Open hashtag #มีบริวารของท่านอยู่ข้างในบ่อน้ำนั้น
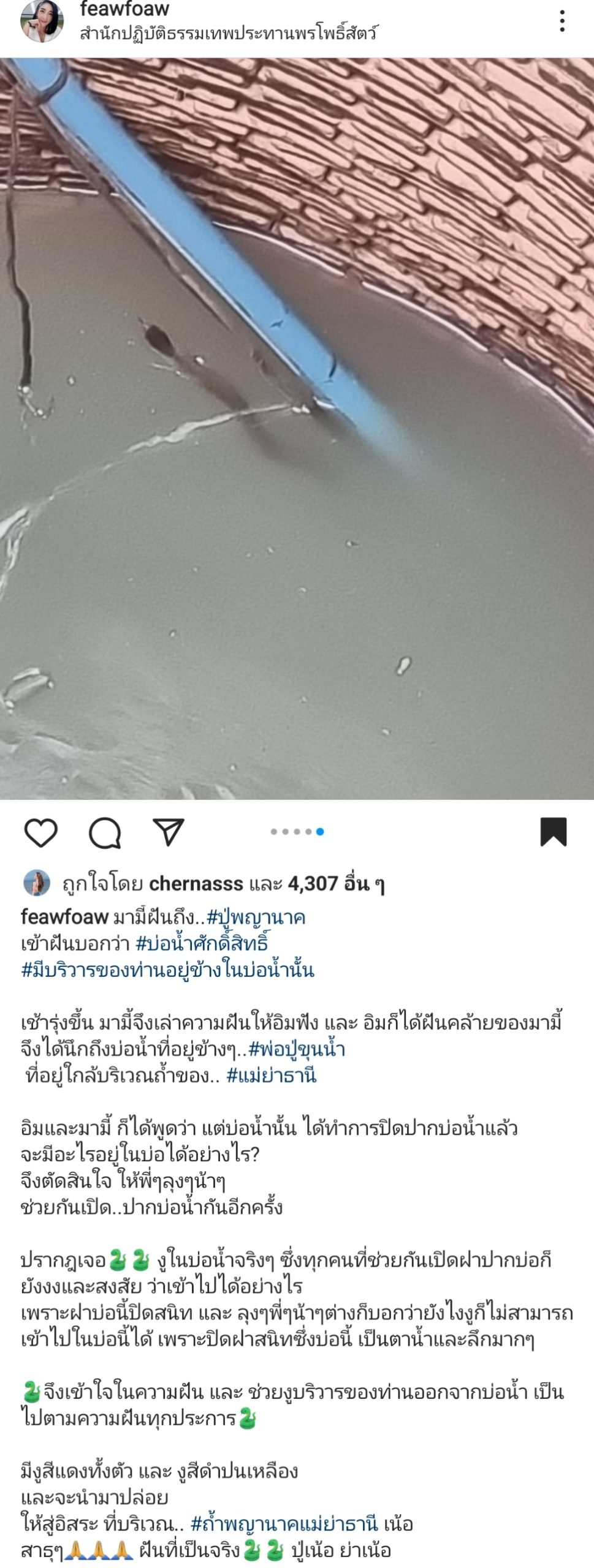 [x=167, y=970]
